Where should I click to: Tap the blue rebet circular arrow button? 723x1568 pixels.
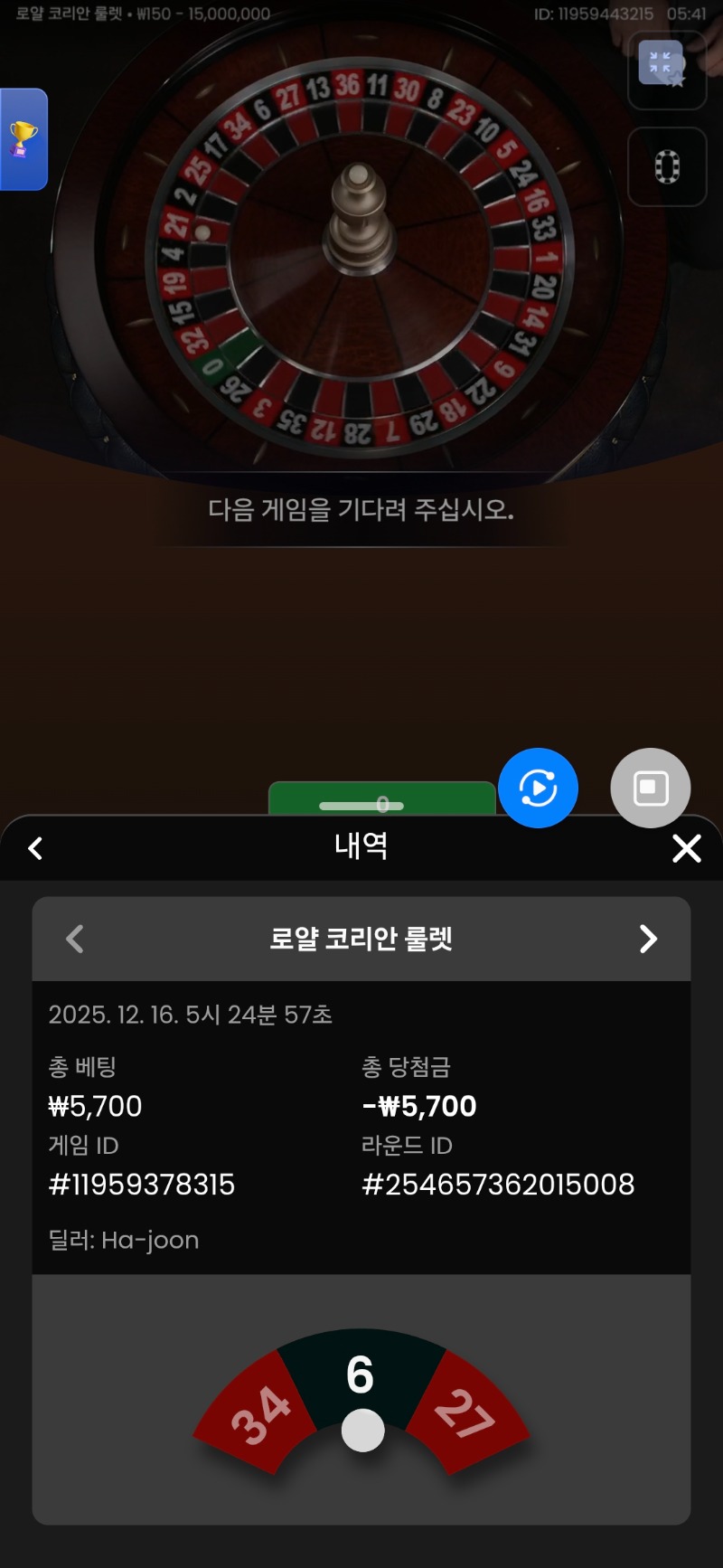click(538, 788)
